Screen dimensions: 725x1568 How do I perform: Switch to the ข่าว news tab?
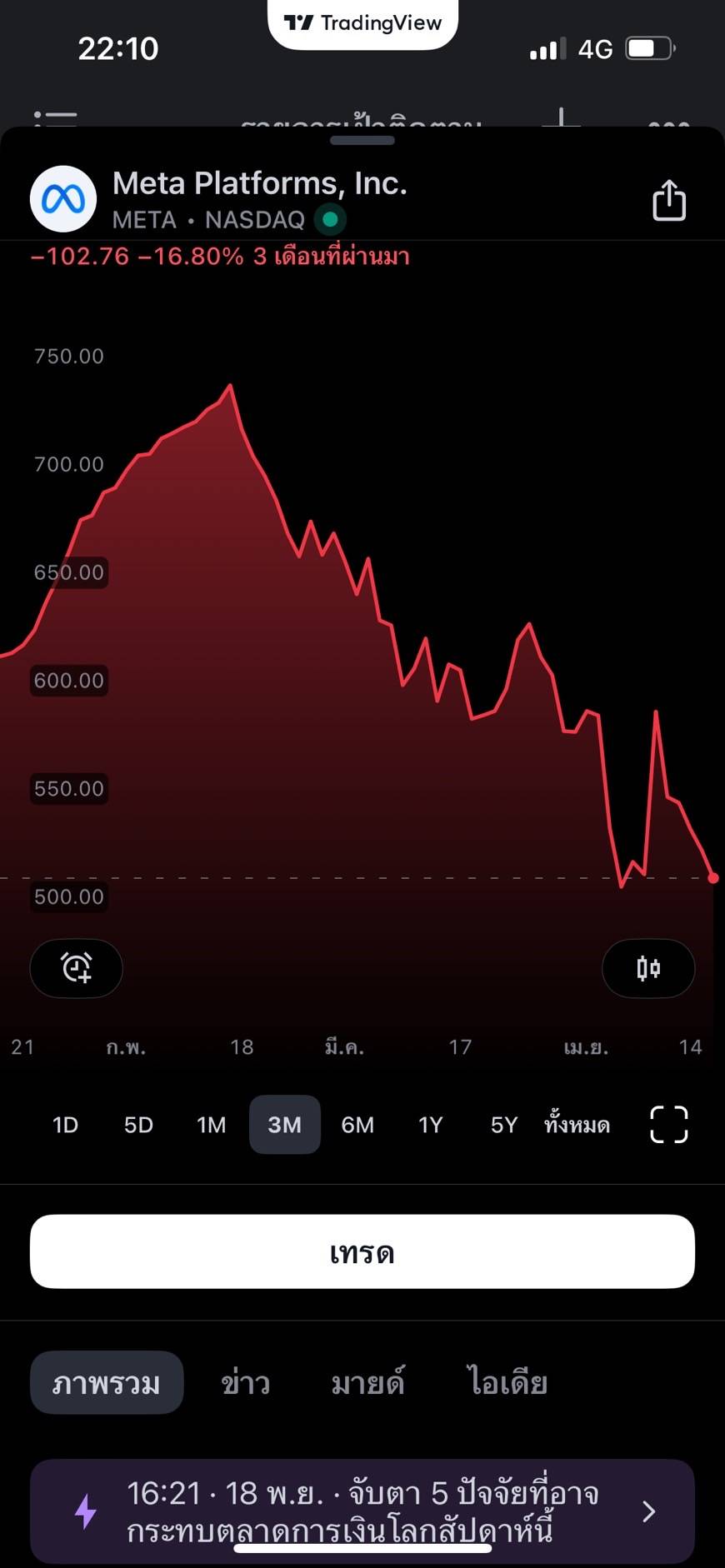[x=246, y=1382]
